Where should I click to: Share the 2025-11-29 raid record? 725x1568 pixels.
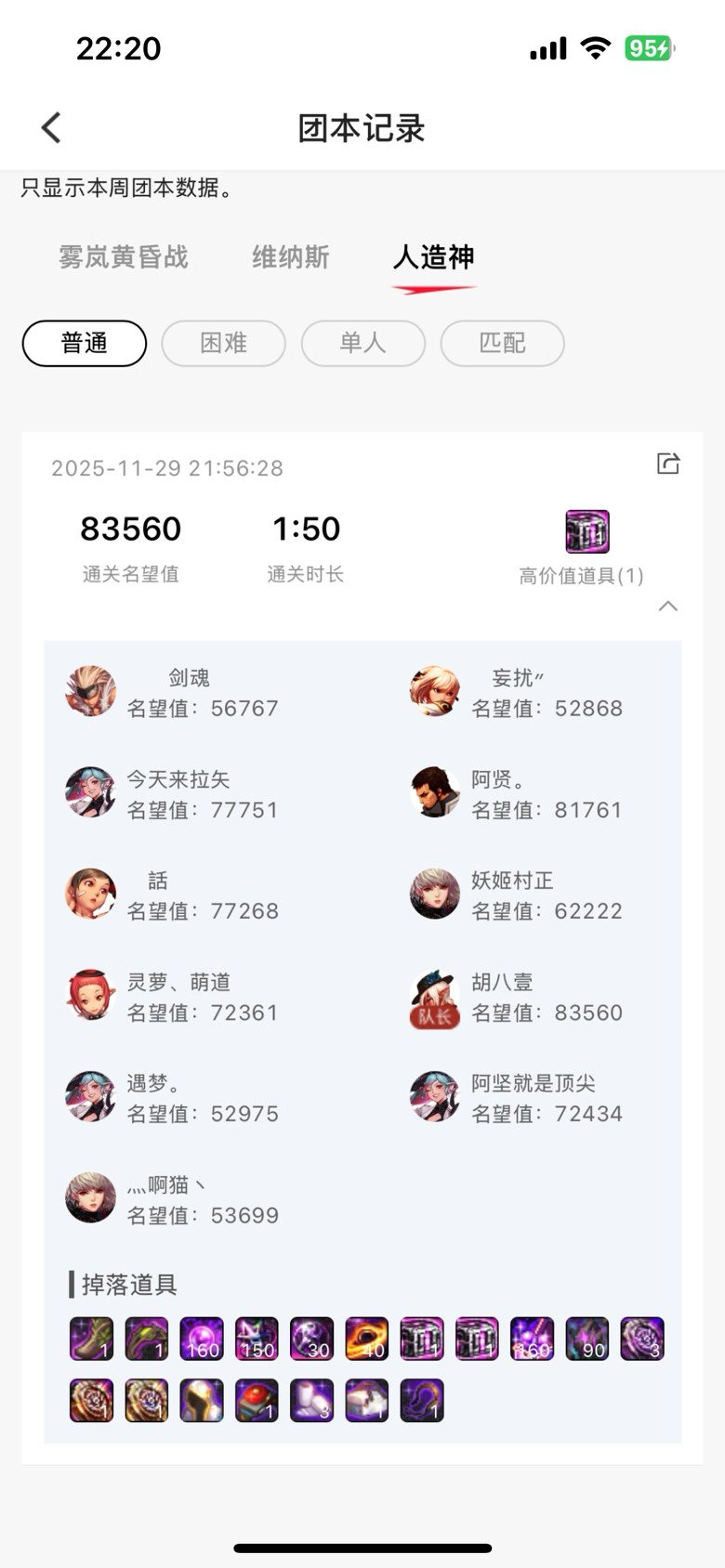668,463
